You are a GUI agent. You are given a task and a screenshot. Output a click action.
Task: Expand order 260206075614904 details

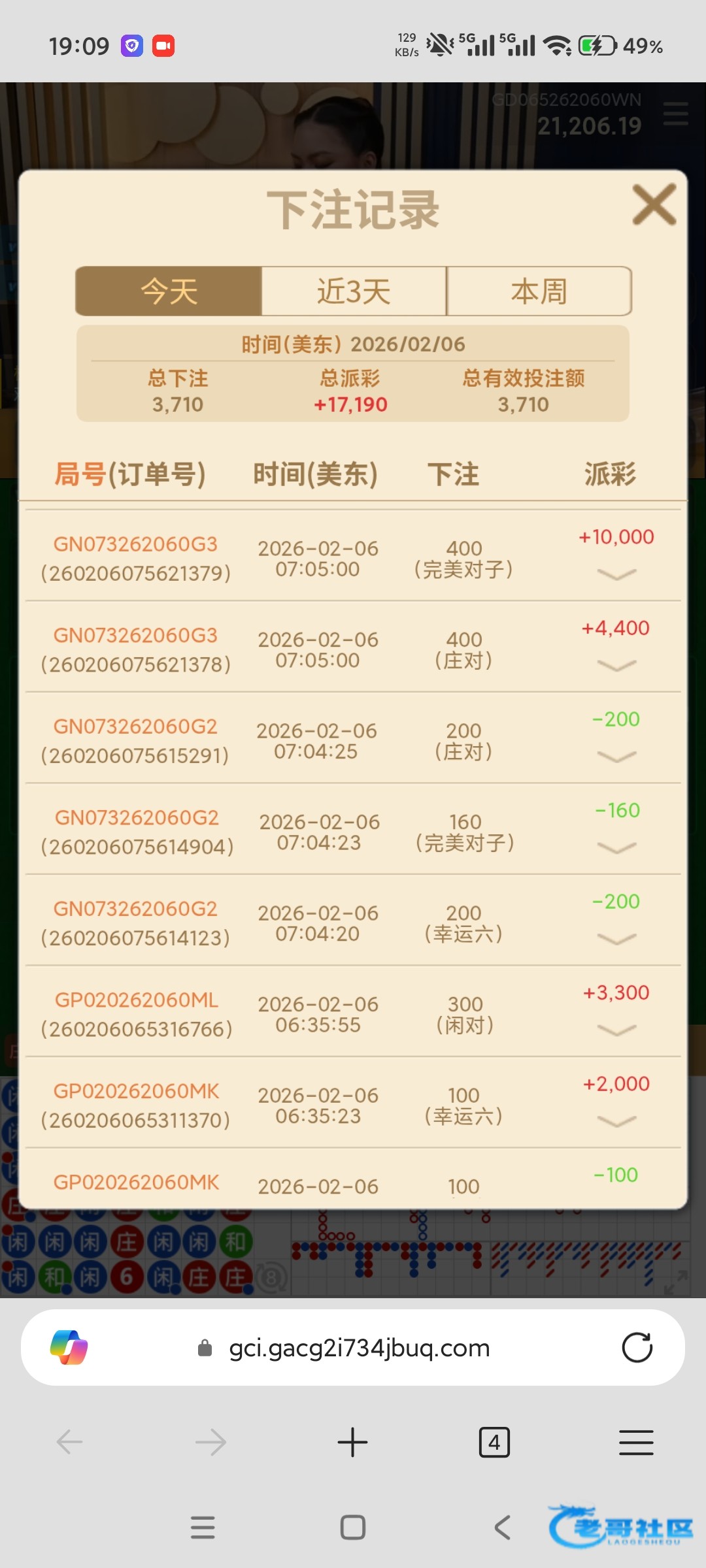click(616, 848)
